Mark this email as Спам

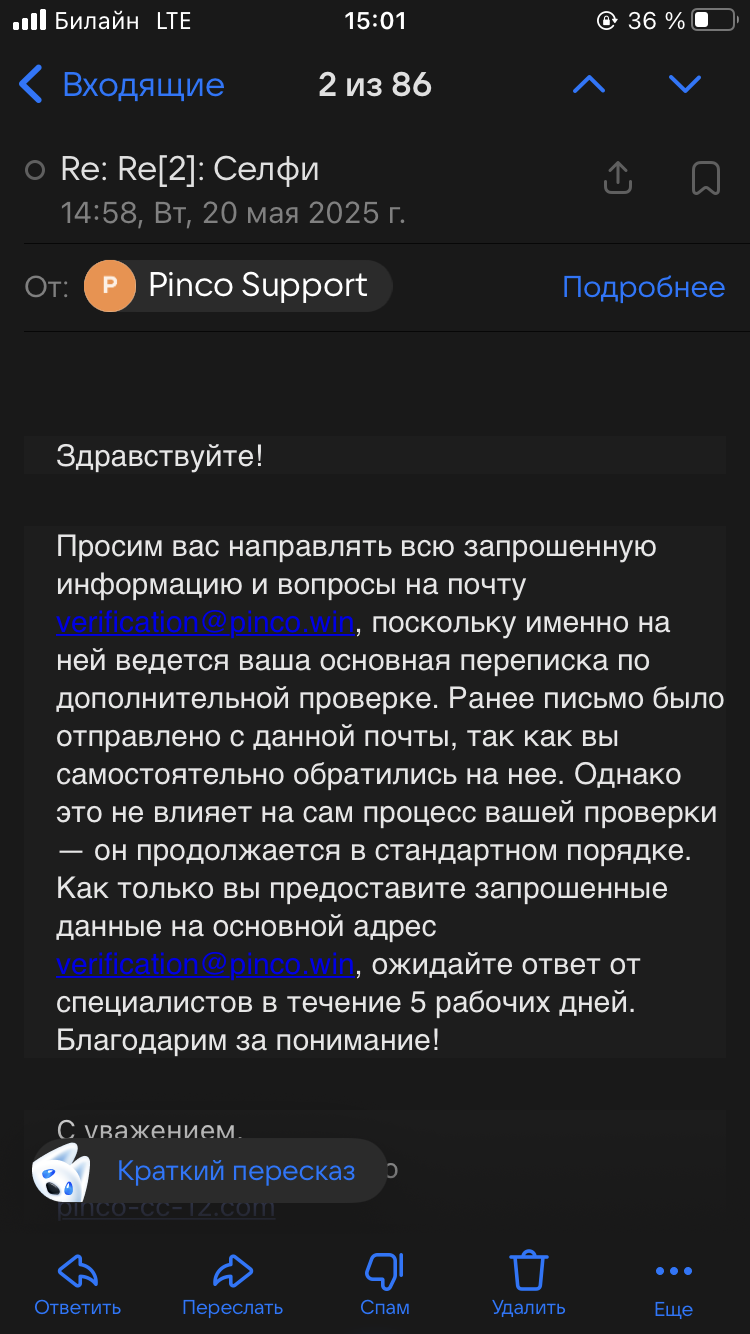[x=385, y=1285]
